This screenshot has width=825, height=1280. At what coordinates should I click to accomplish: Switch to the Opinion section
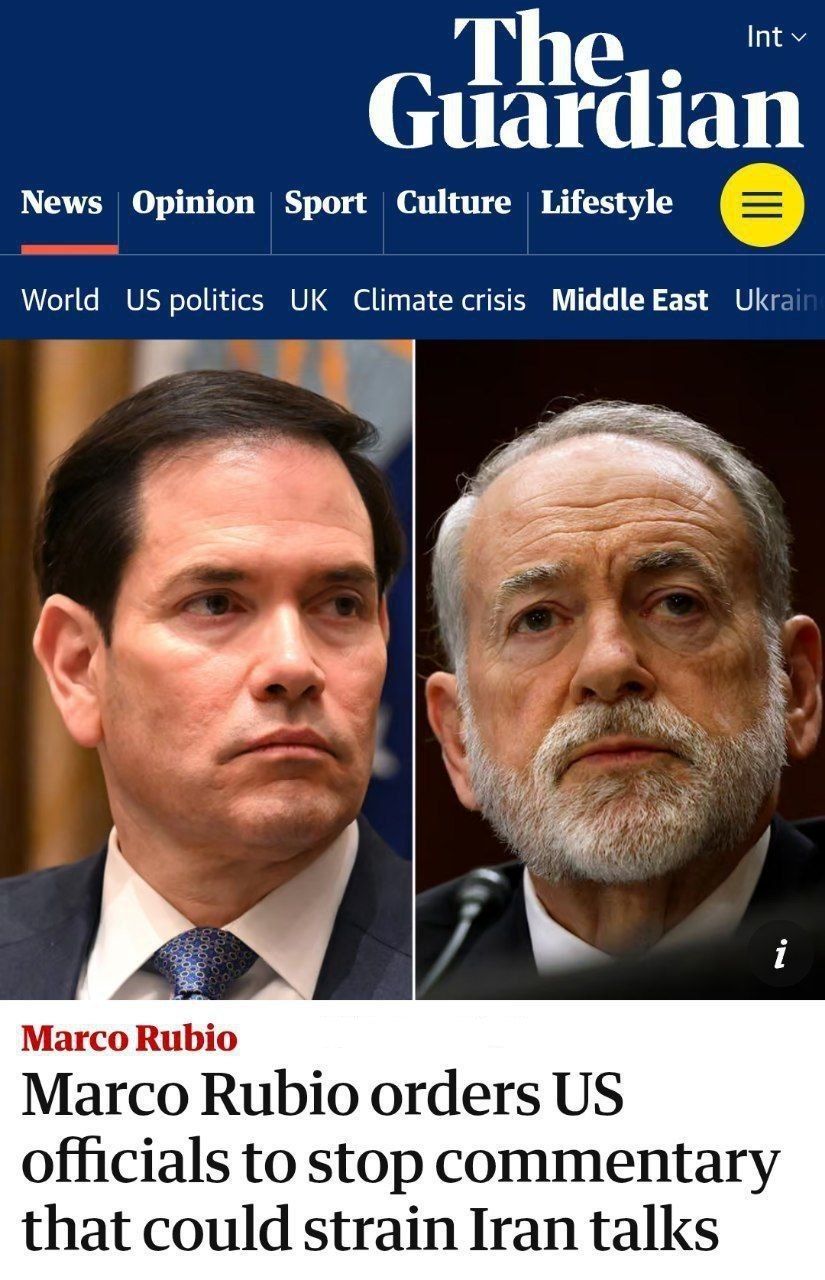pyautogui.click(x=194, y=203)
